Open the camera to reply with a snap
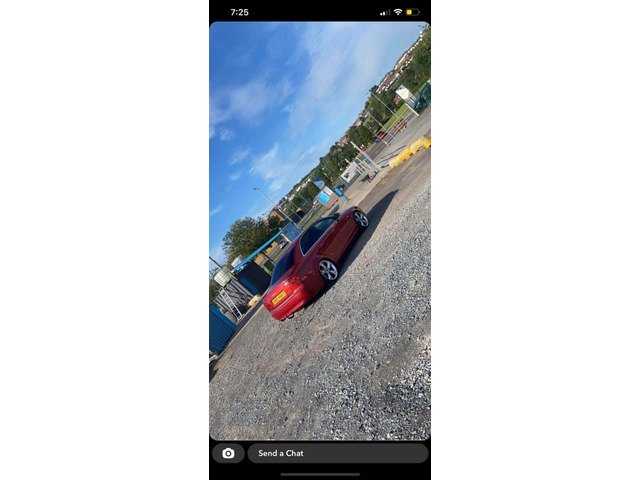This screenshot has width=640, height=480. pyautogui.click(x=228, y=453)
